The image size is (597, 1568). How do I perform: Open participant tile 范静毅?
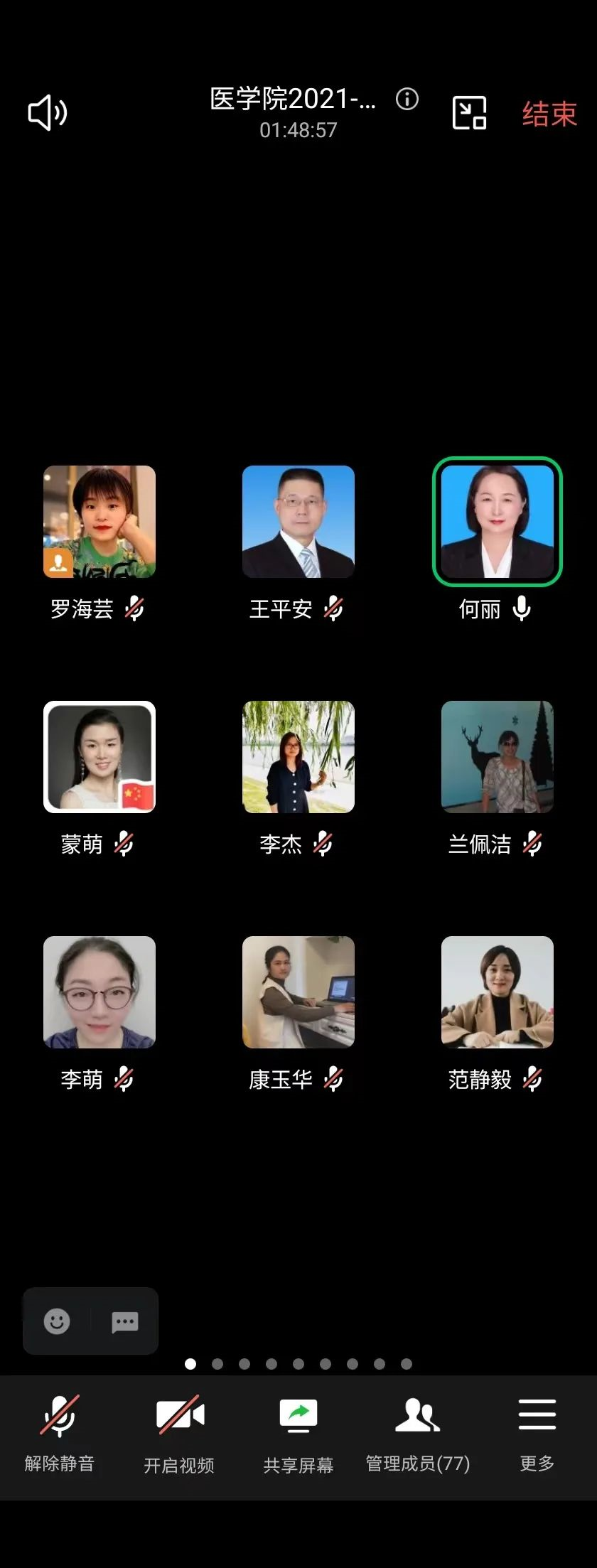(x=497, y=992)
